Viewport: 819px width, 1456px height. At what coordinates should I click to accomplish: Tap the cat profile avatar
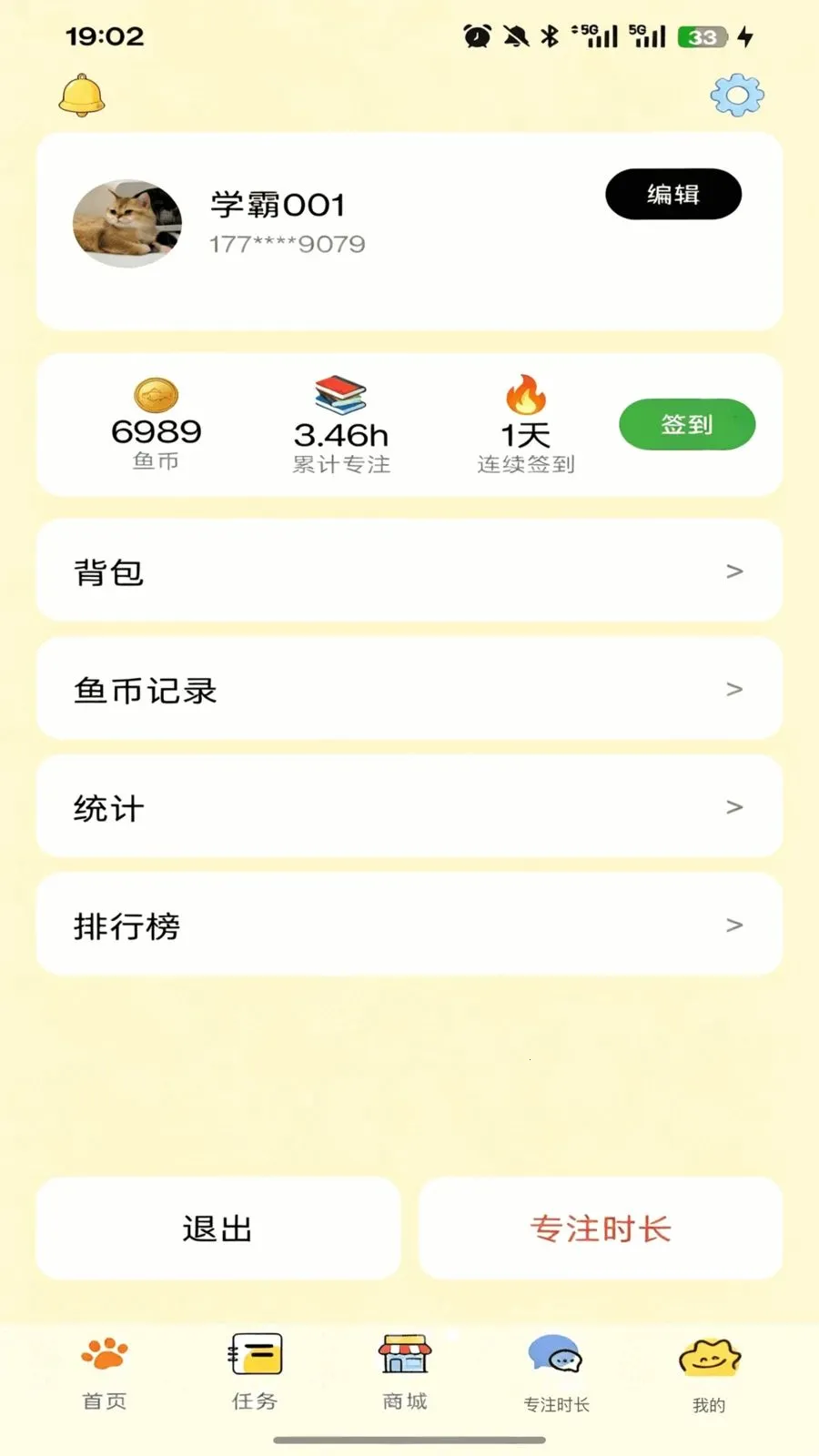(x=127, y=224)
